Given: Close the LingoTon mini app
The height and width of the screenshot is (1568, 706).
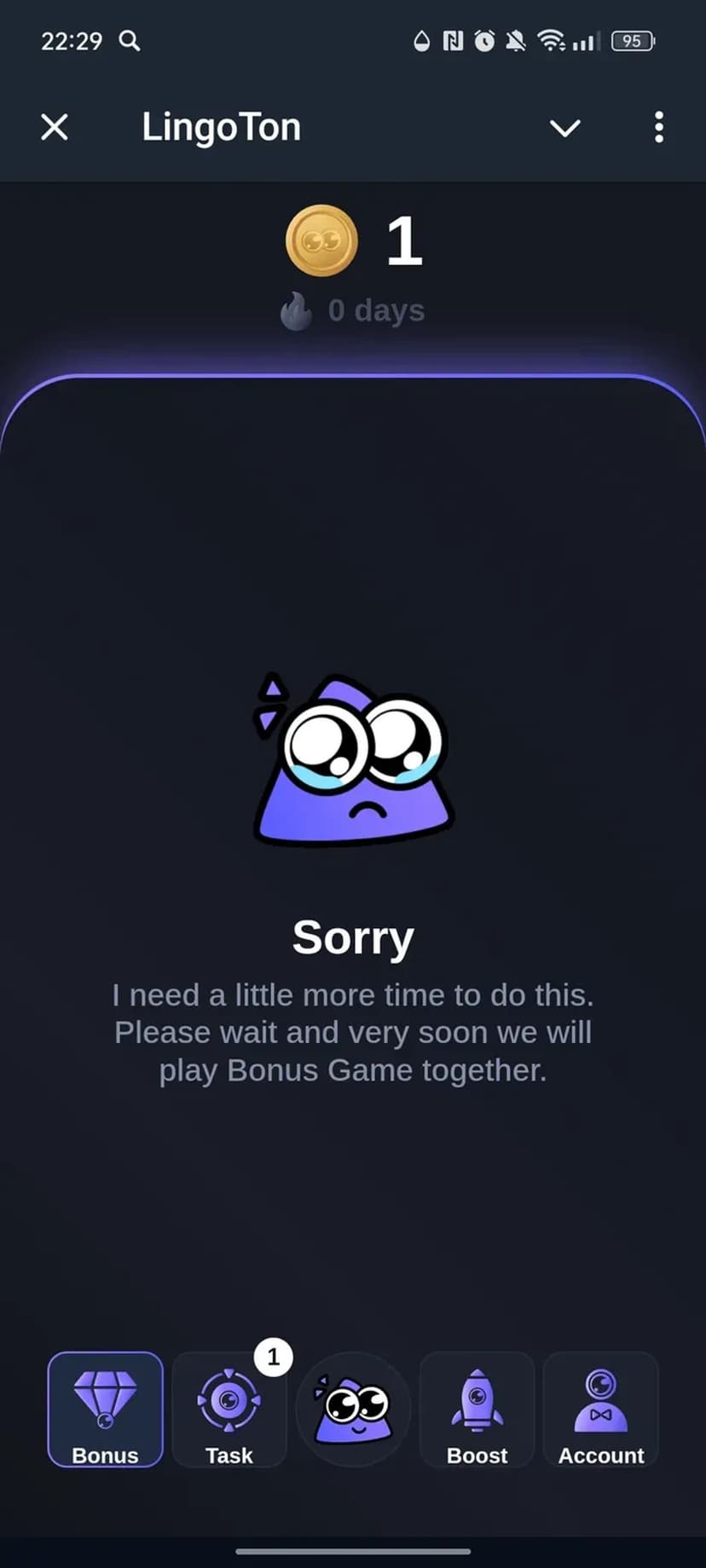Looking at the screenshot, I should (55, 128).
